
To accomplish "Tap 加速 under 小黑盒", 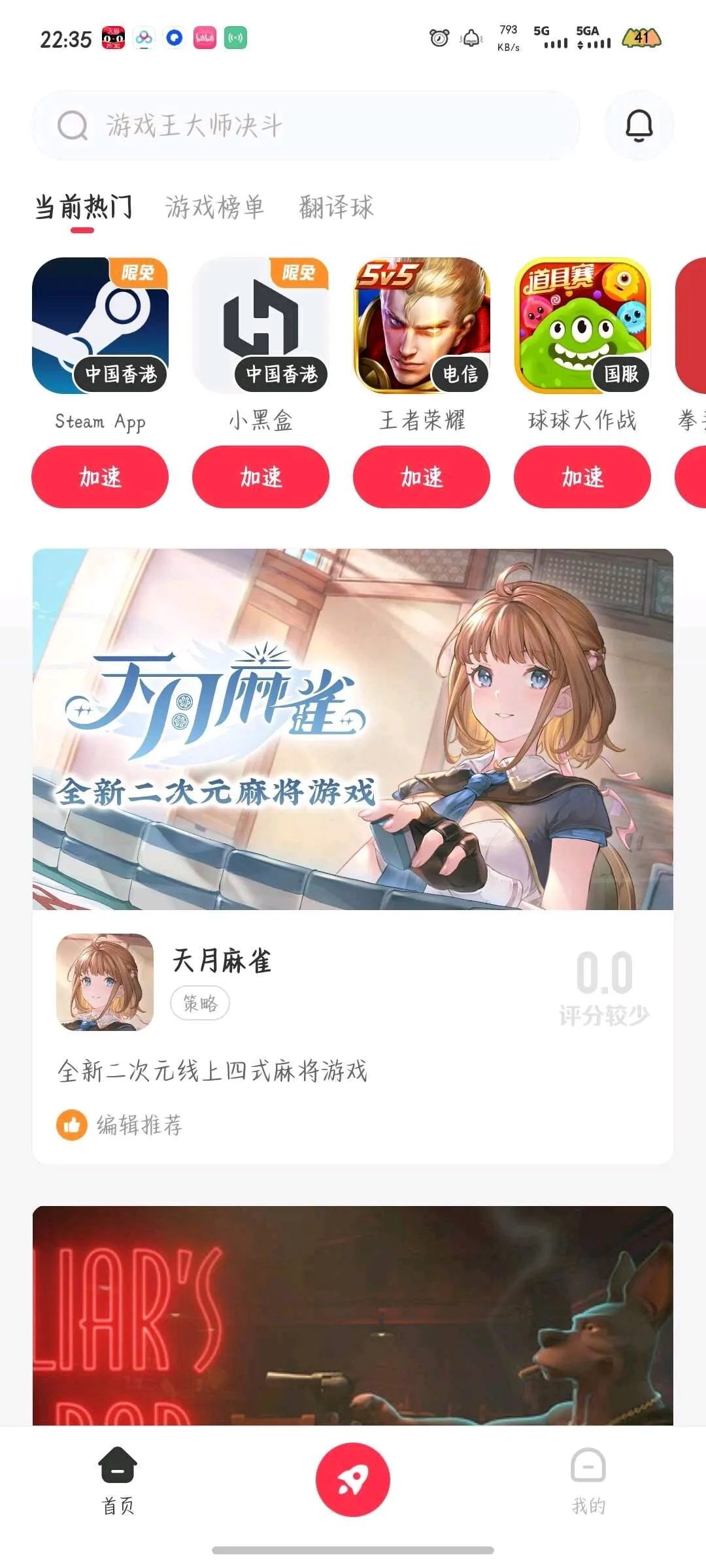I will click(261, 477).
